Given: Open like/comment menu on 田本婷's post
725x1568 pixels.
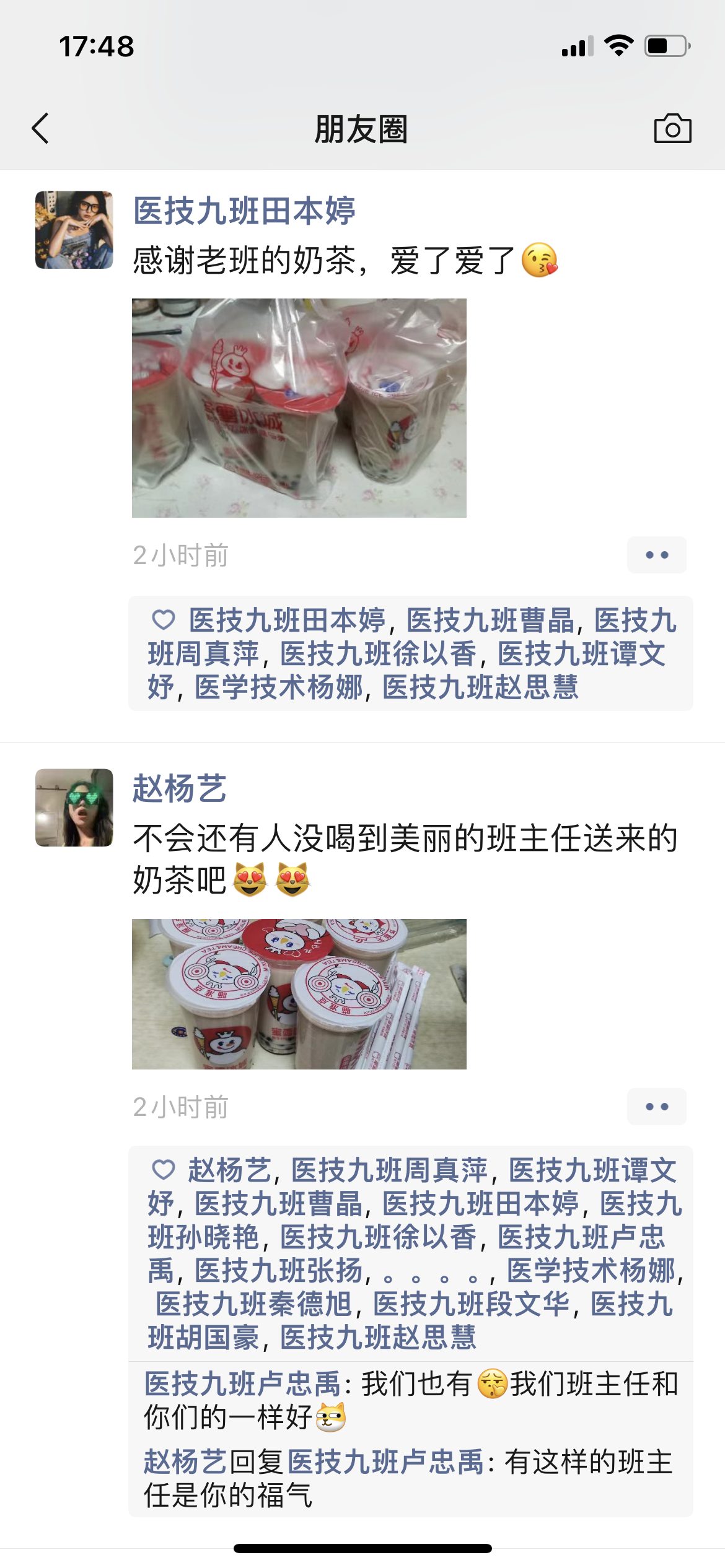Looking at the screenshot, I should [656, 555].
